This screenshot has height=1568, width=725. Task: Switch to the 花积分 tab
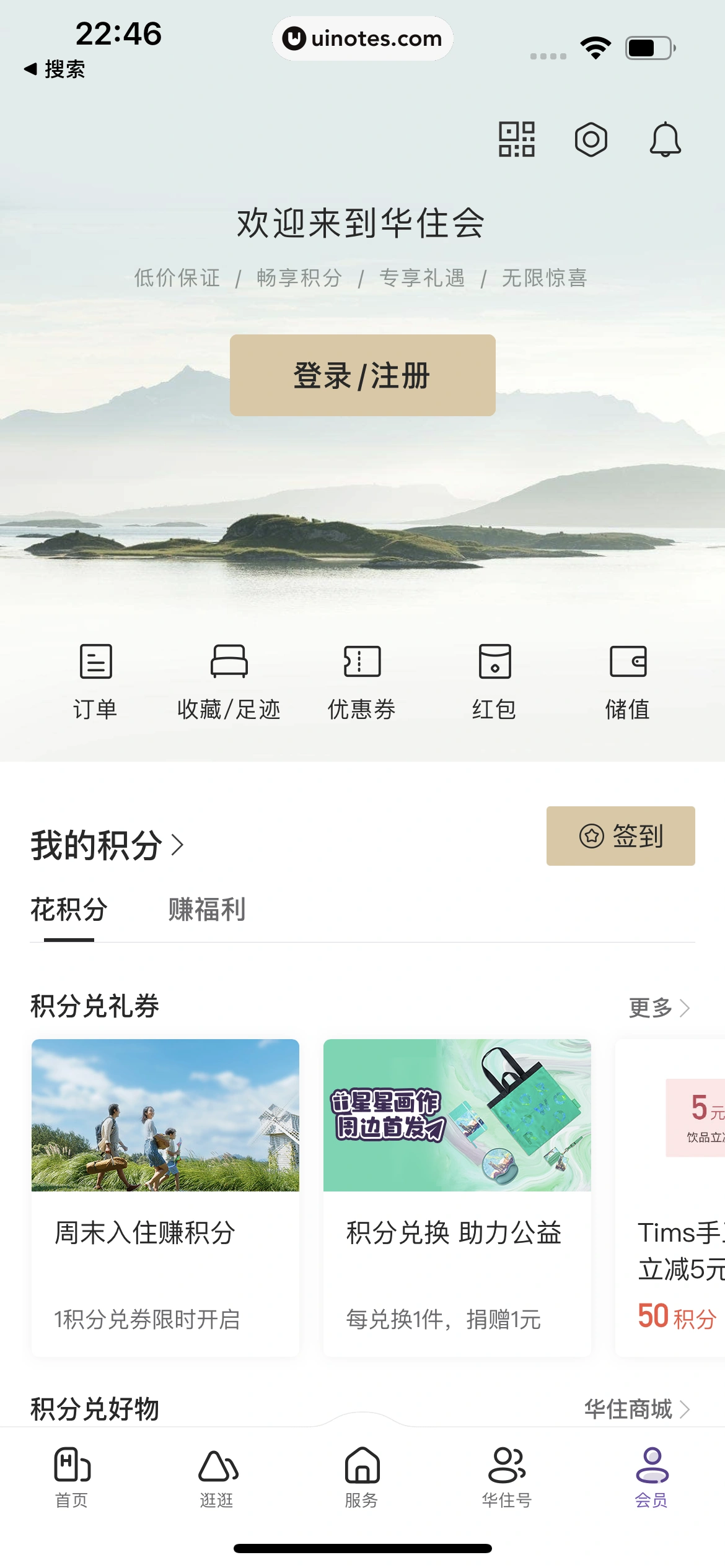[x=68, y=910]
